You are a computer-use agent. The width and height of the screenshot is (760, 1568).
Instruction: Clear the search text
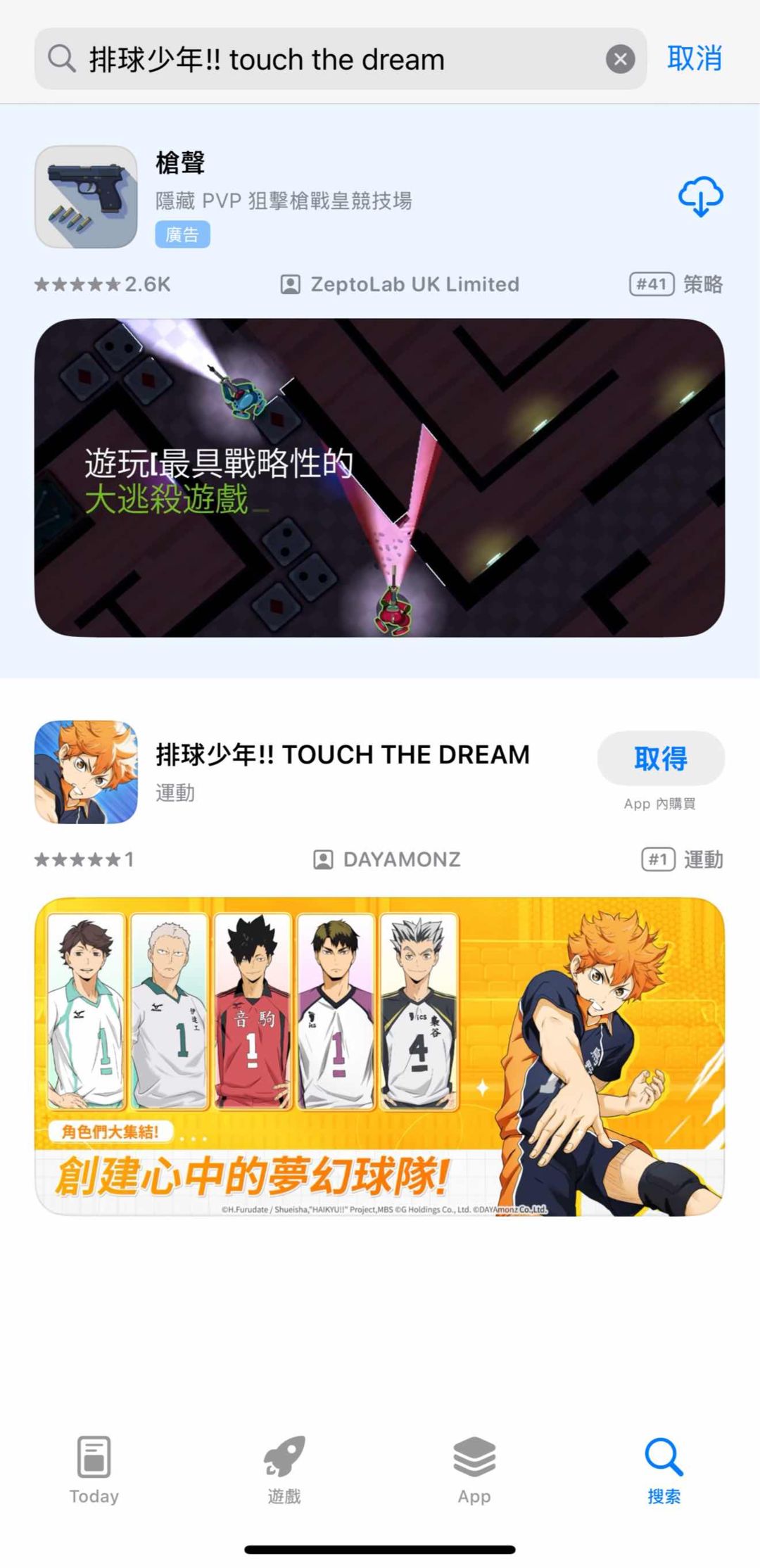coord(620,59)
